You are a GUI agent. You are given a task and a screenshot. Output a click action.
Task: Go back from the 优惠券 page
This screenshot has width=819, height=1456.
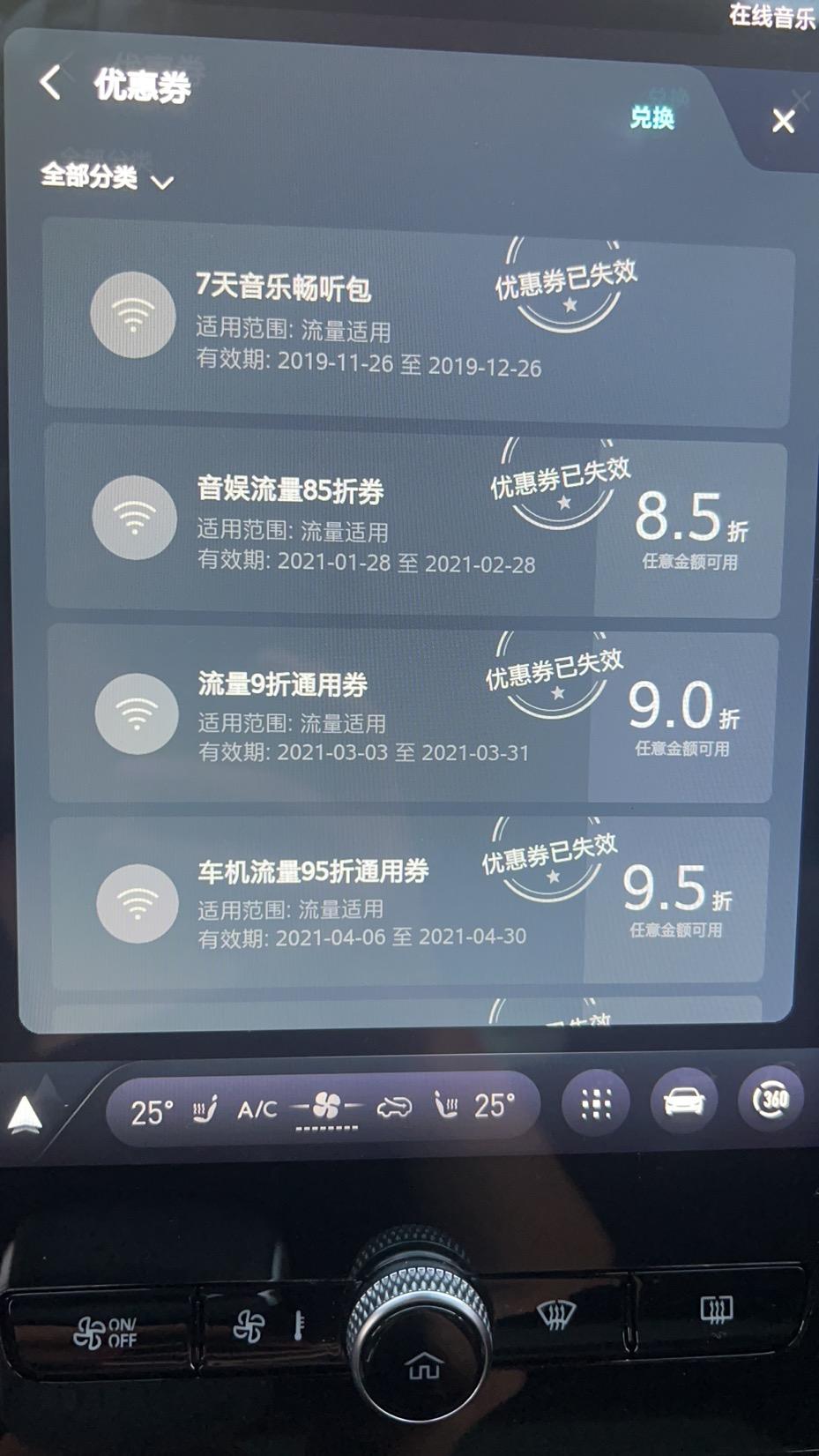(x=51, y=84)
